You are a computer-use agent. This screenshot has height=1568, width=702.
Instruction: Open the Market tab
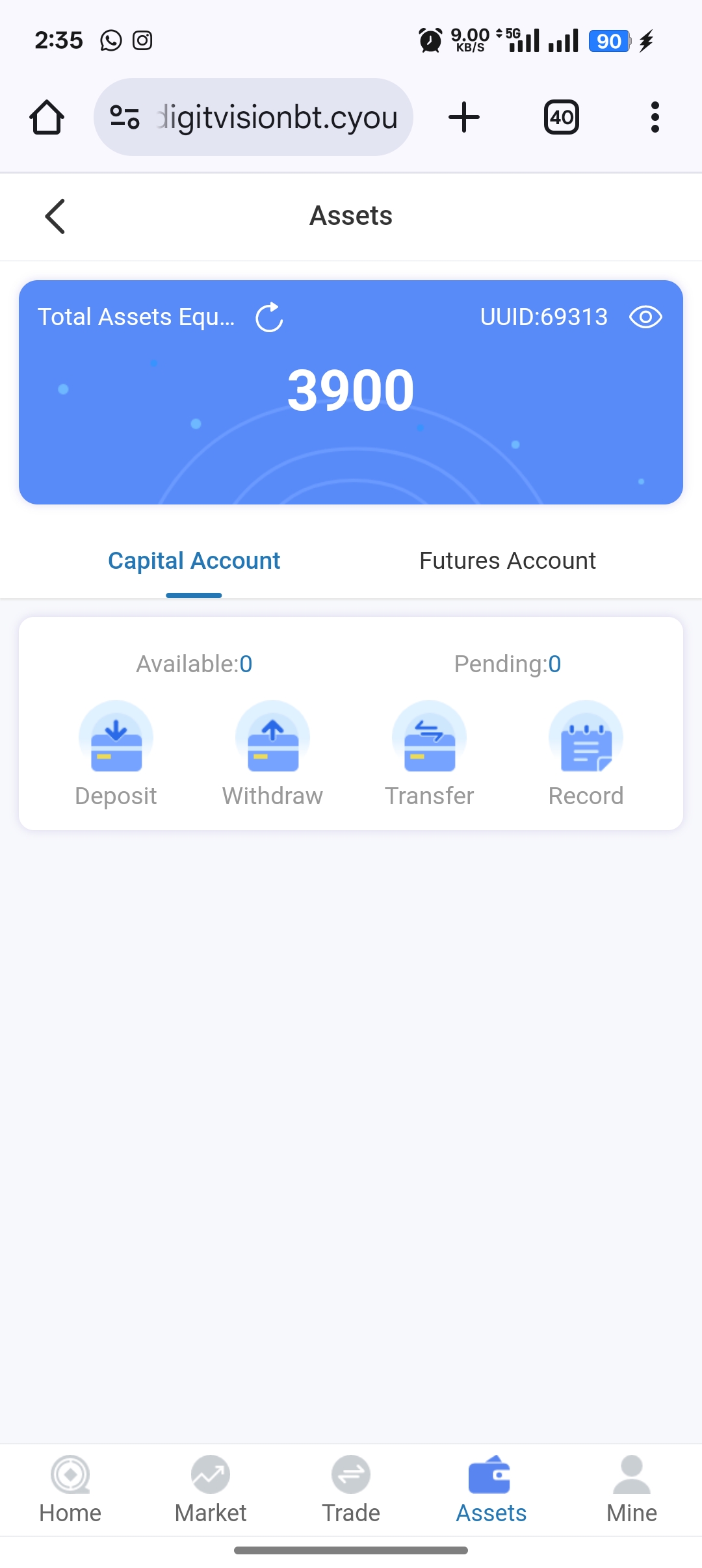point(211,1489)
